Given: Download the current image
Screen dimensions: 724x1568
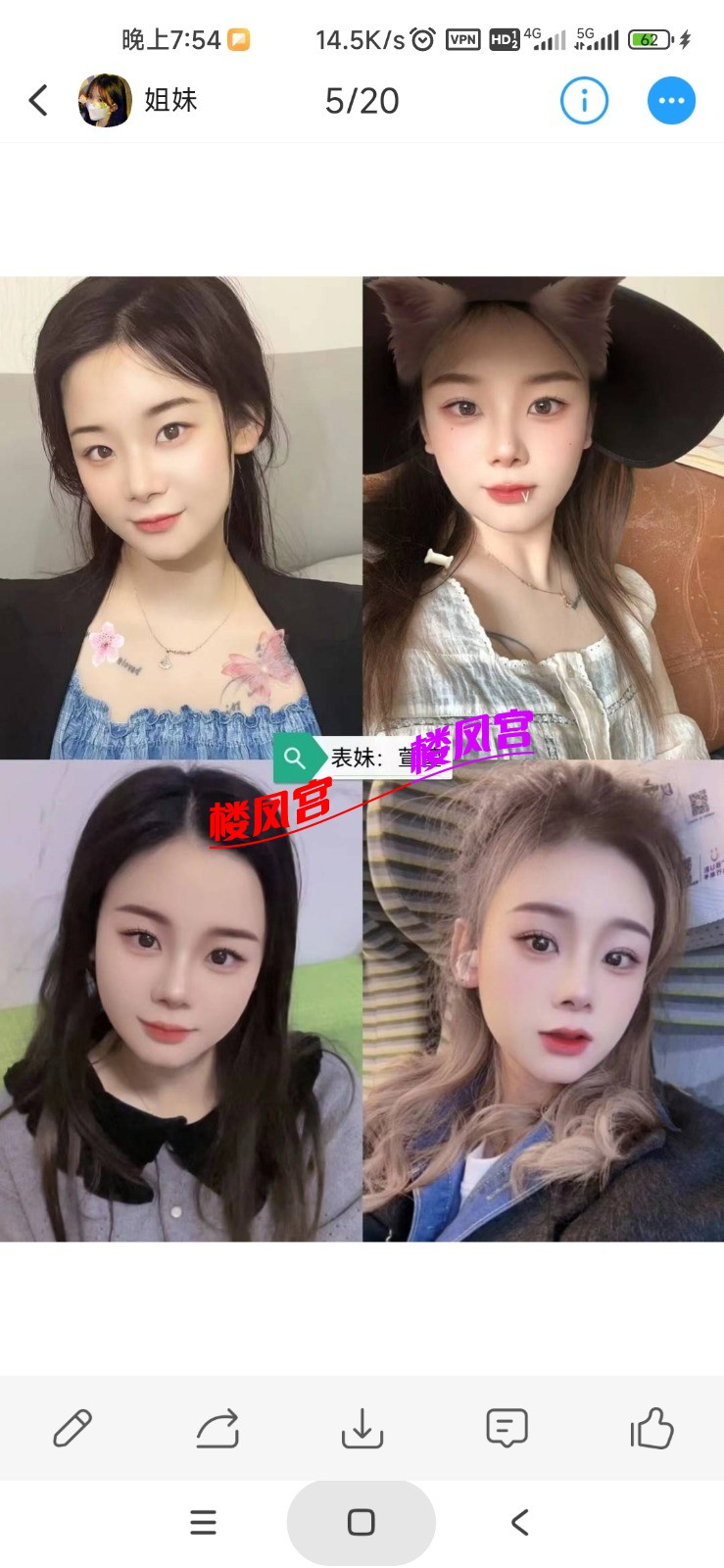Looking at the screenshot, I should (362, 1428).
